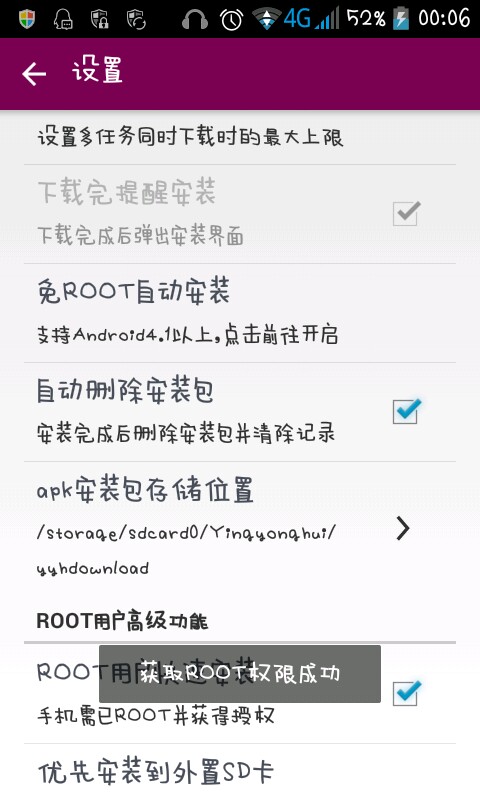480x800 pixels.
Task: Uncheck the 自动删除安装包 checkbox
Action: [406, 411]
